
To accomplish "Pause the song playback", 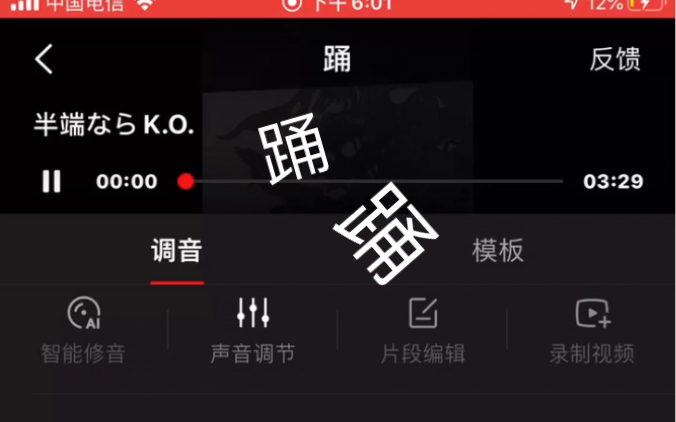I will click(x=51, y=181).
